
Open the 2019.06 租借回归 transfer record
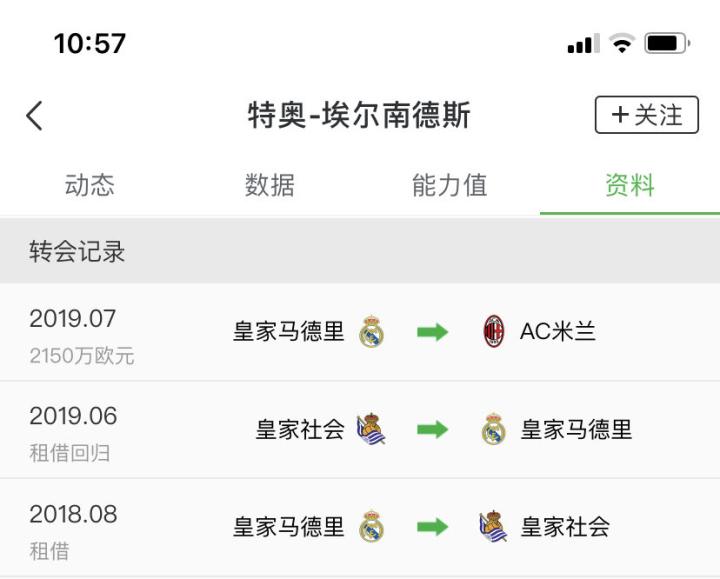tap(360, 430)
